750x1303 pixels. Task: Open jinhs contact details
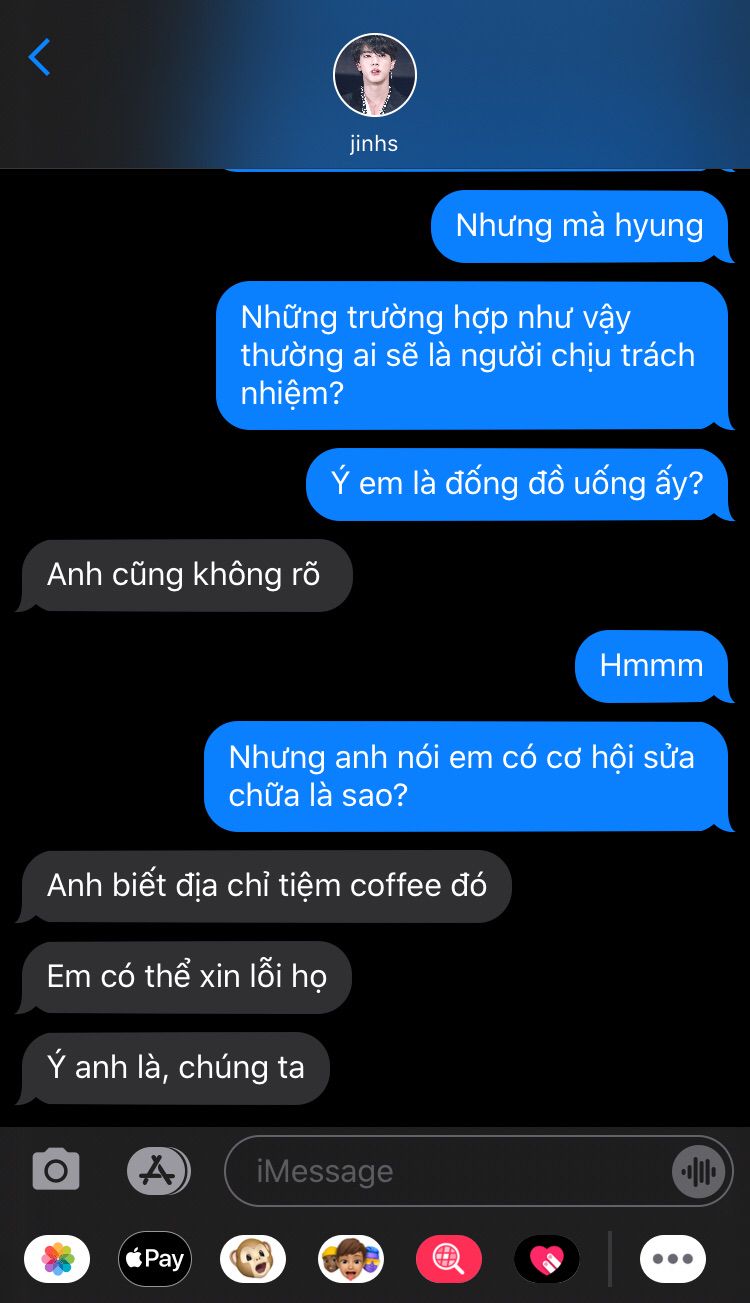[374, 93]
